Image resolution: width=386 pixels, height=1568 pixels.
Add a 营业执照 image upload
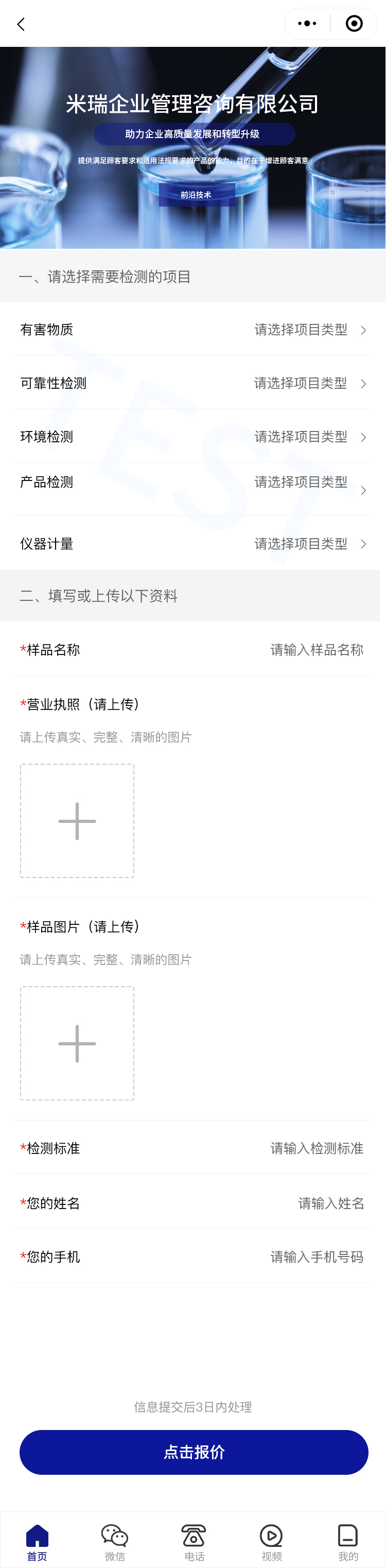coord(77,820)
